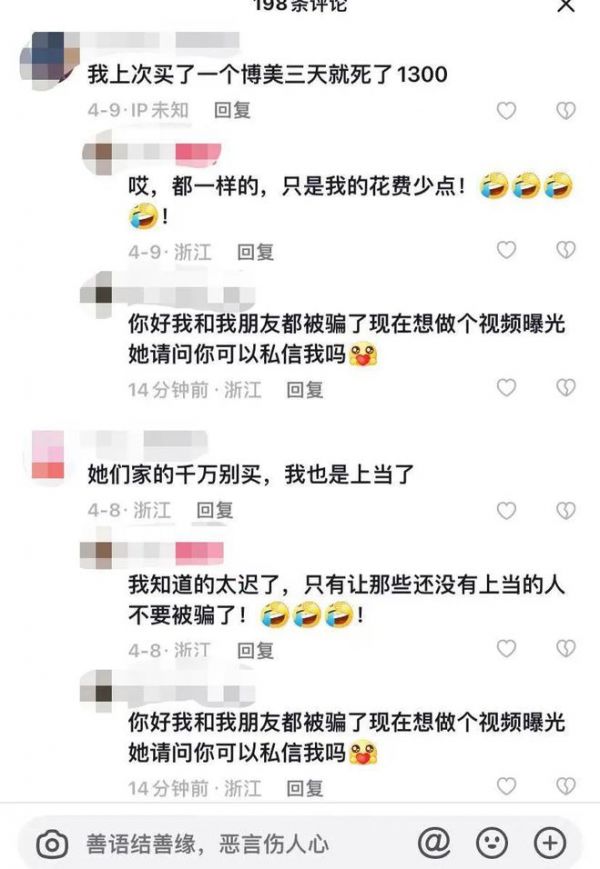The width and height of the screenshot is (600, 869).
Task: Dislike the comment about 博美三天就死了
Action: (566, 111)
